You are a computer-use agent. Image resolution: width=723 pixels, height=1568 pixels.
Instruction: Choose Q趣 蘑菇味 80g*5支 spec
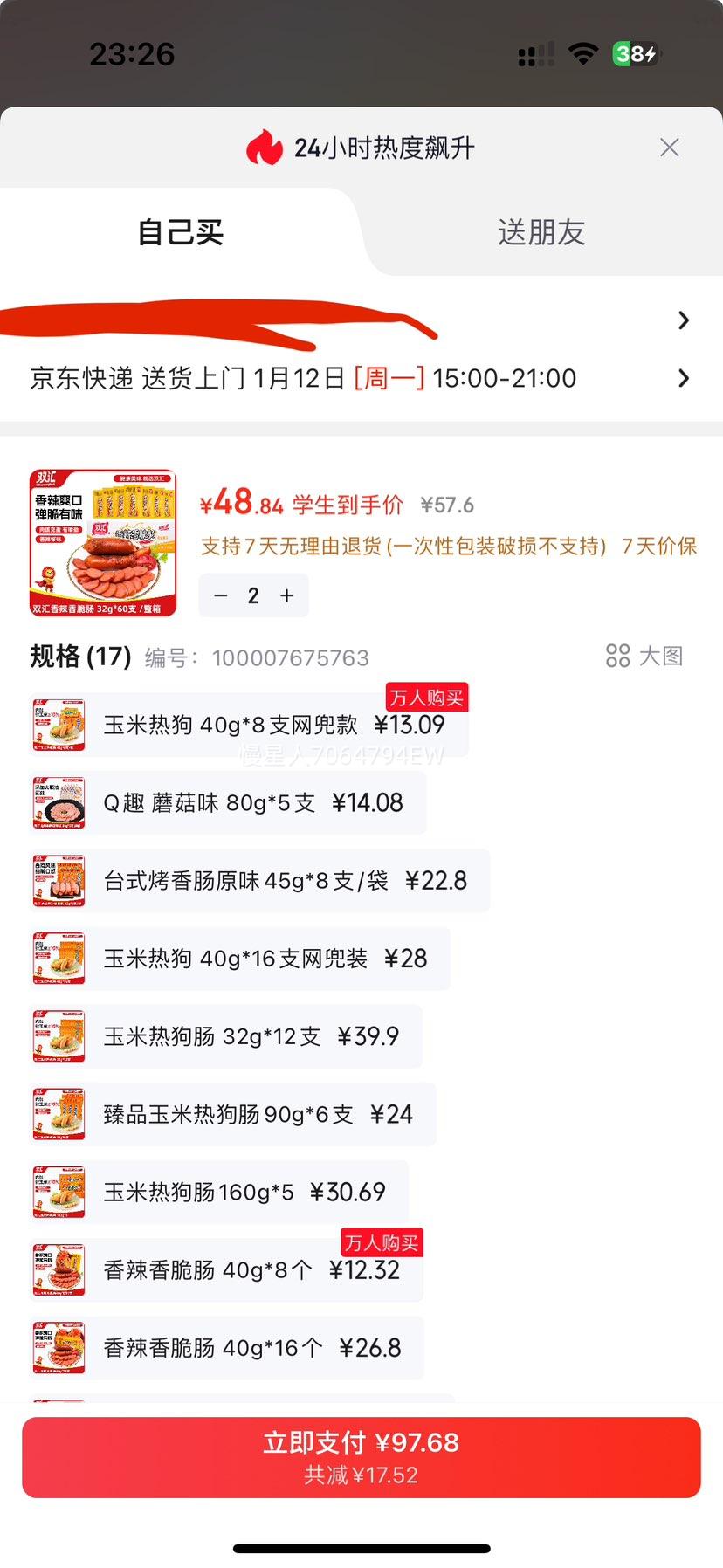[x=228, y=803]
